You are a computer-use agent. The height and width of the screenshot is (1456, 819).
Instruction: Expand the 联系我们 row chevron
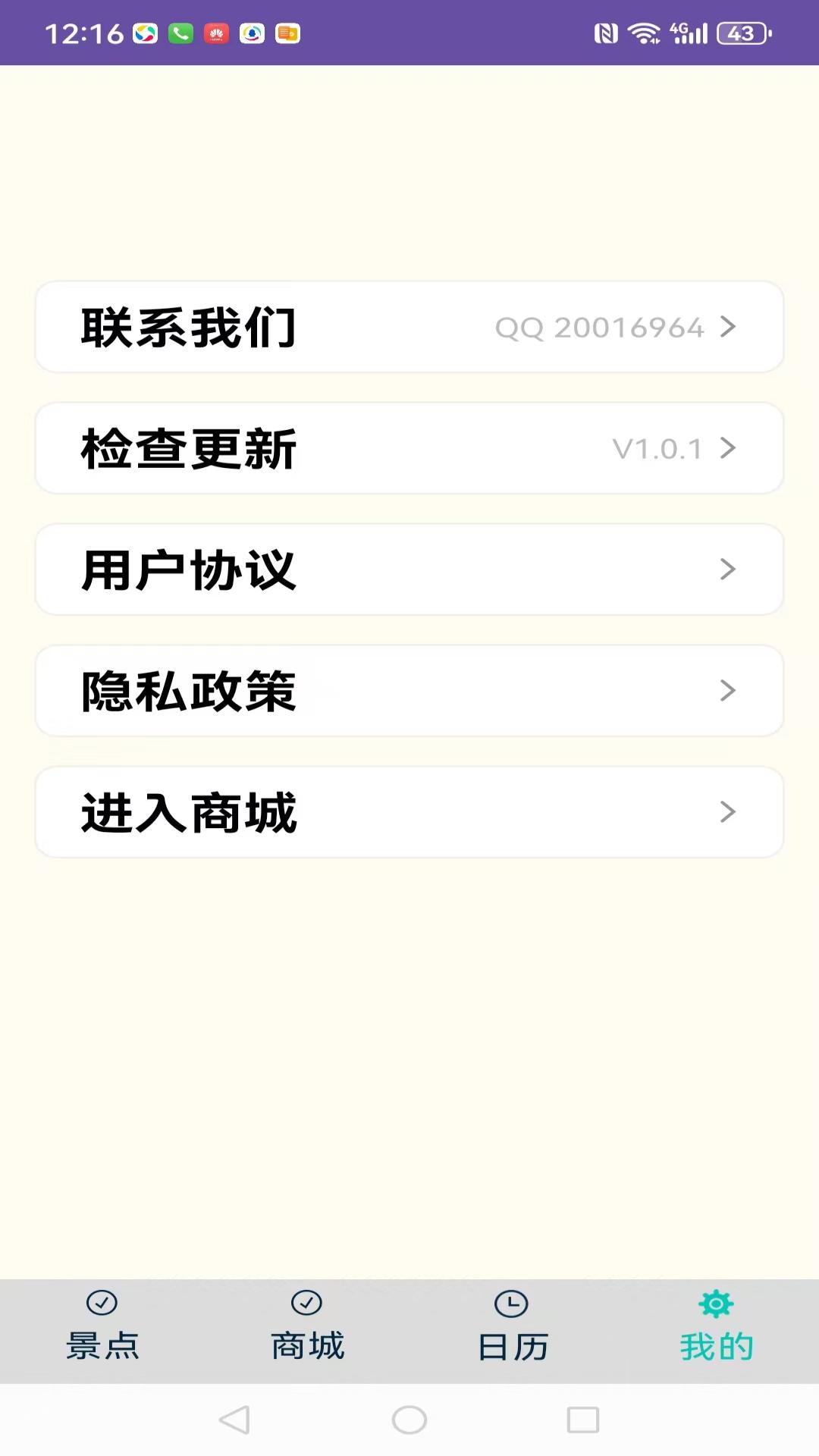point(730,327)
